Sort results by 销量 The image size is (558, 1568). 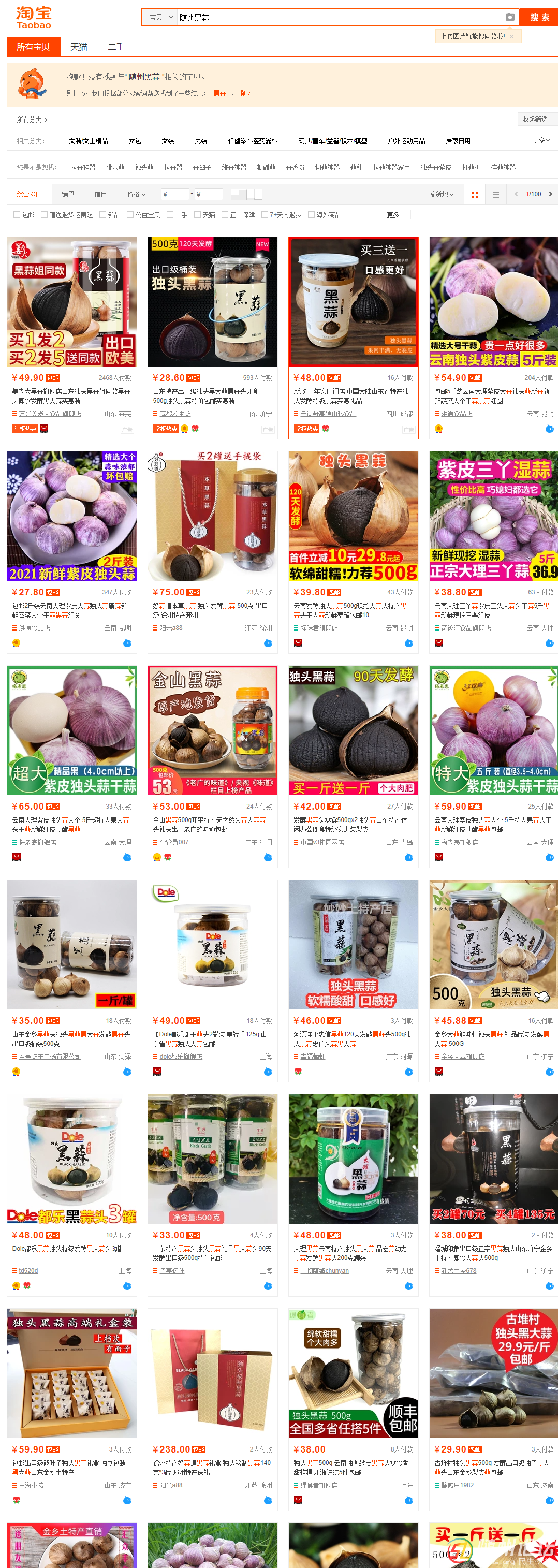[x=67, y=194]
